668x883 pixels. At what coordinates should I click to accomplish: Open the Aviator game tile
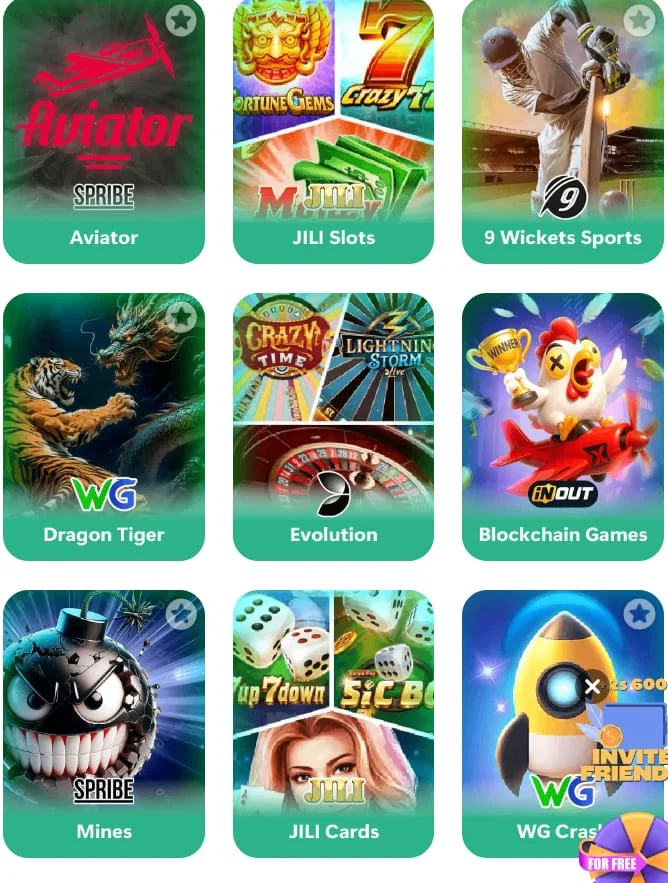104,130
